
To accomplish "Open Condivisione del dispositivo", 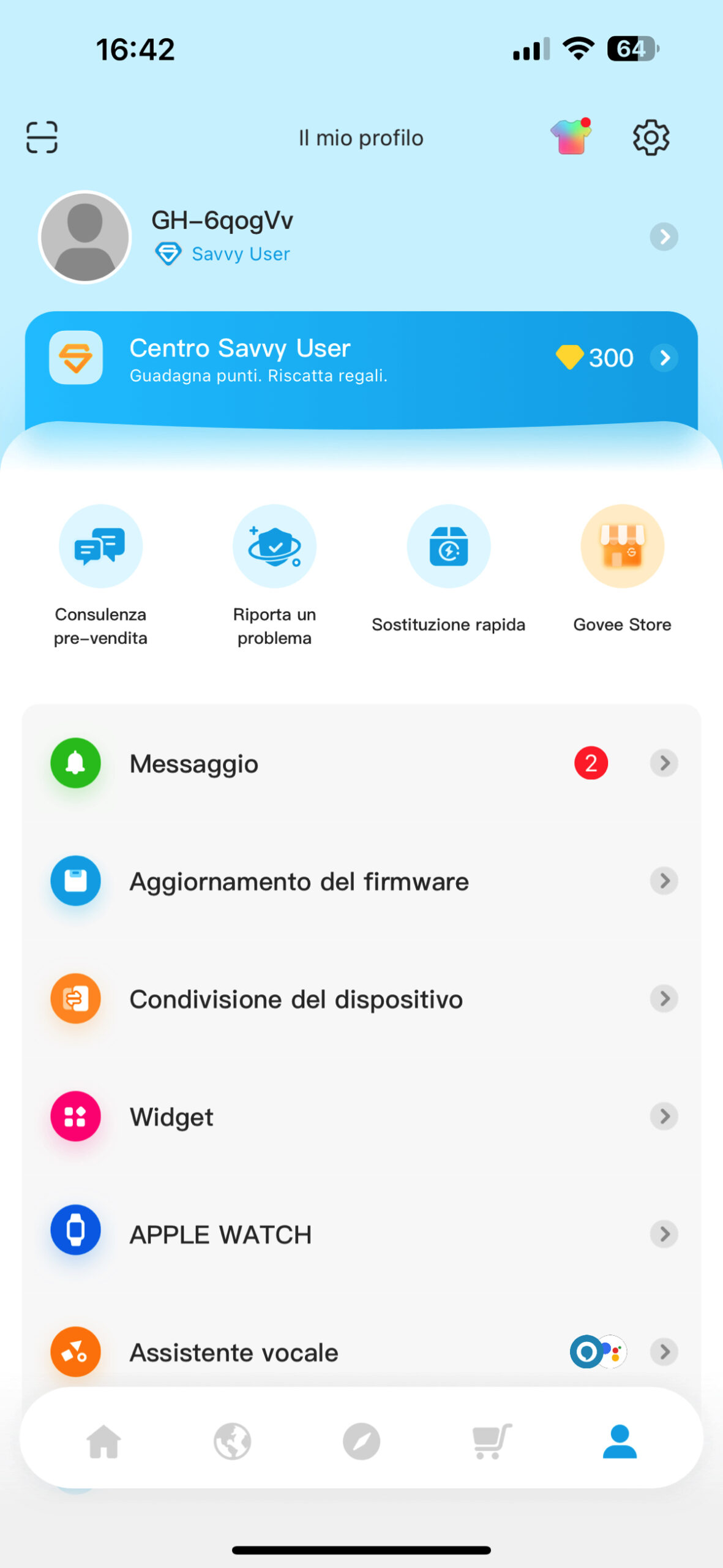I will 361,999.
